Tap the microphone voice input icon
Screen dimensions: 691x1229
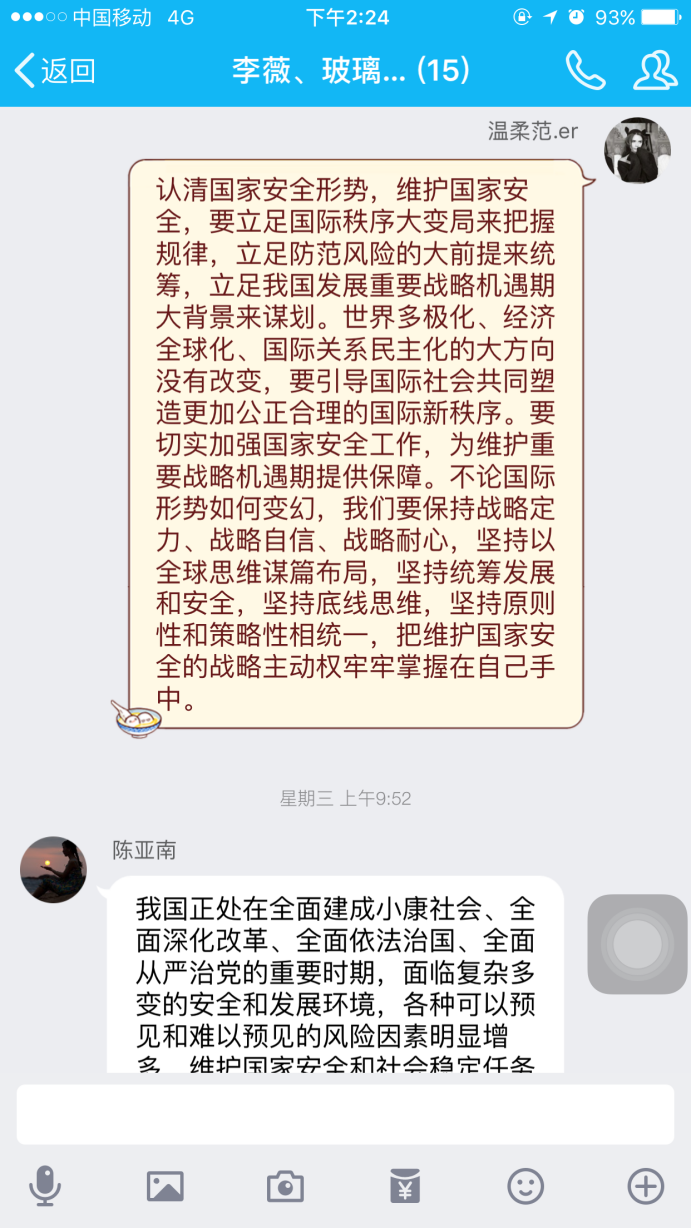tap(45, 1186)
